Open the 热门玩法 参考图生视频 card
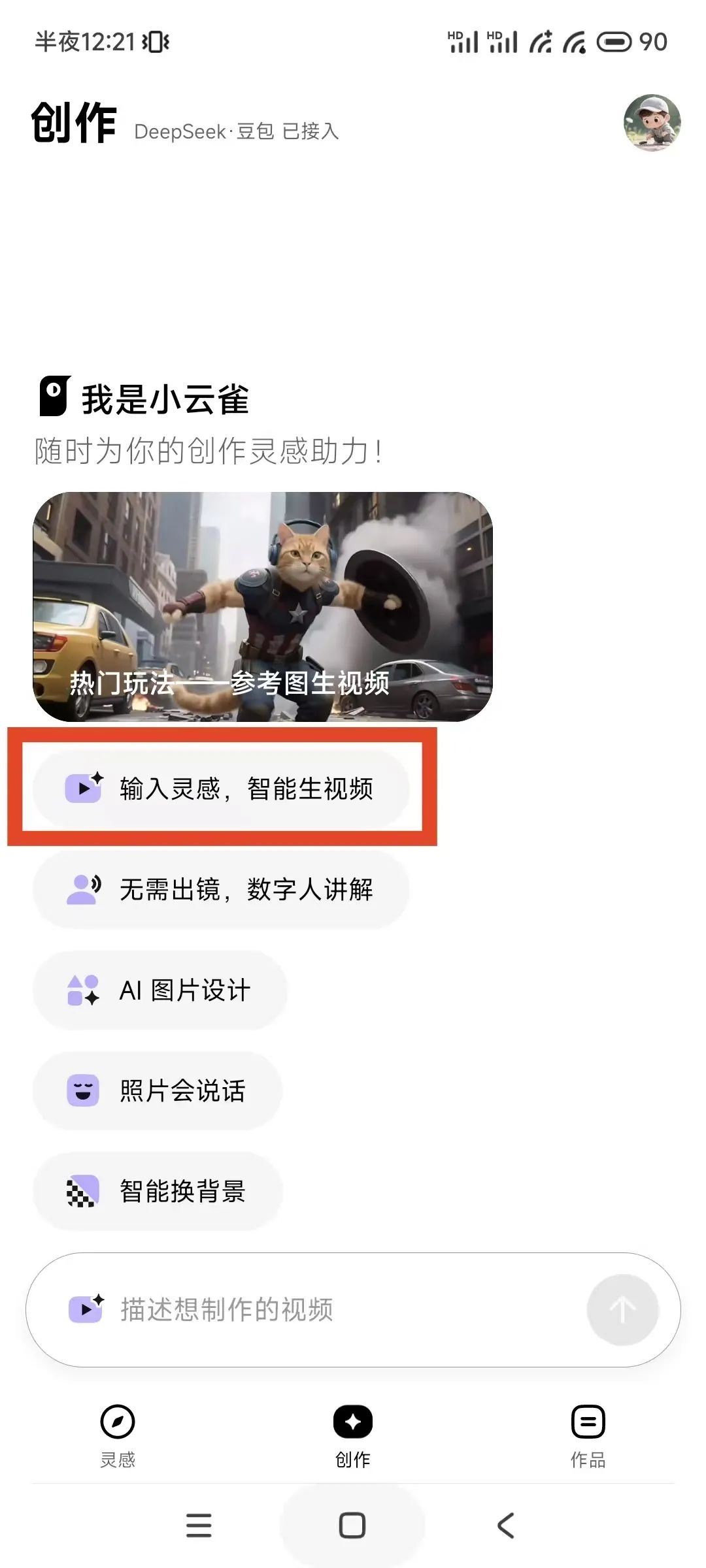Viewport: 706px width, 1568px height. point(262,606)
